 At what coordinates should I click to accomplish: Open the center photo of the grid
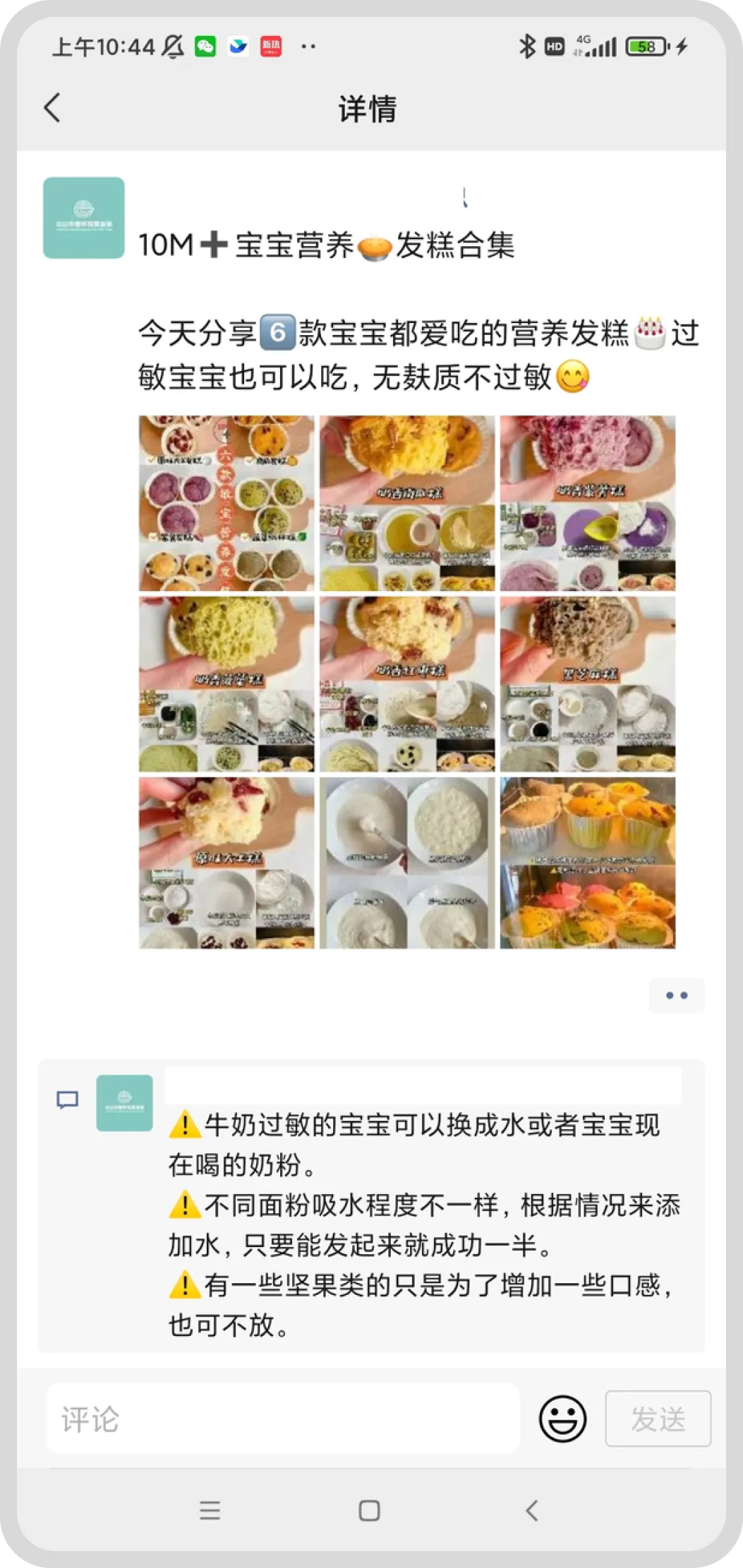pos(407,683)
